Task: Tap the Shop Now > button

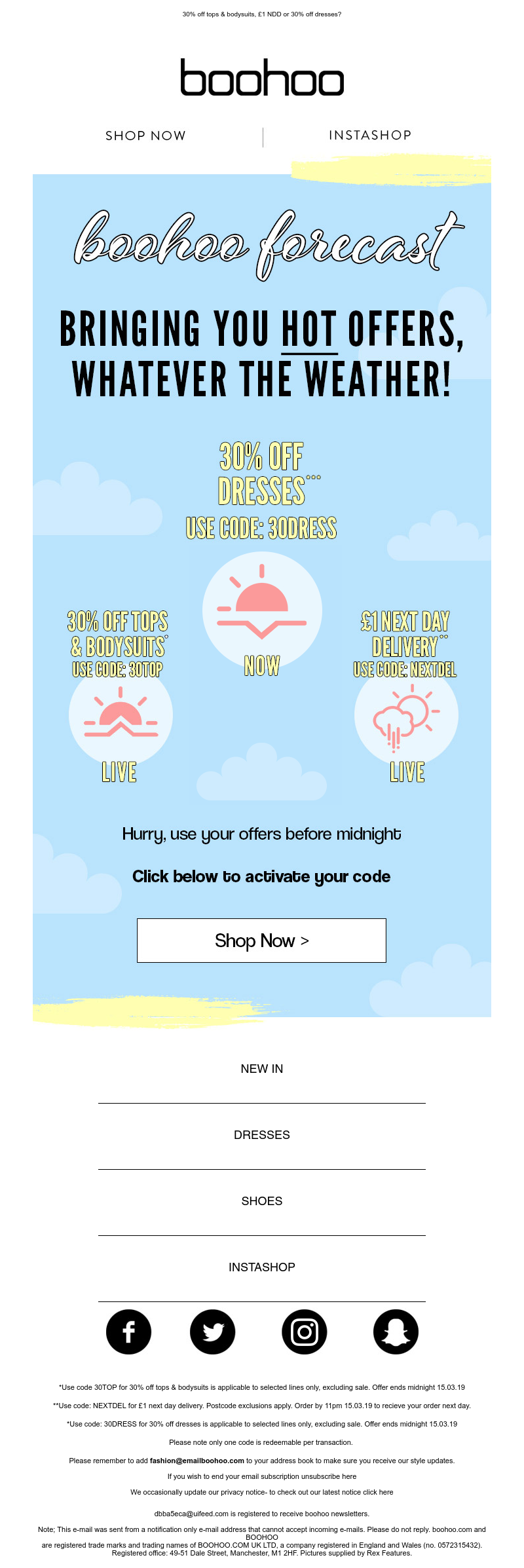Action: (x=261, y=941)
